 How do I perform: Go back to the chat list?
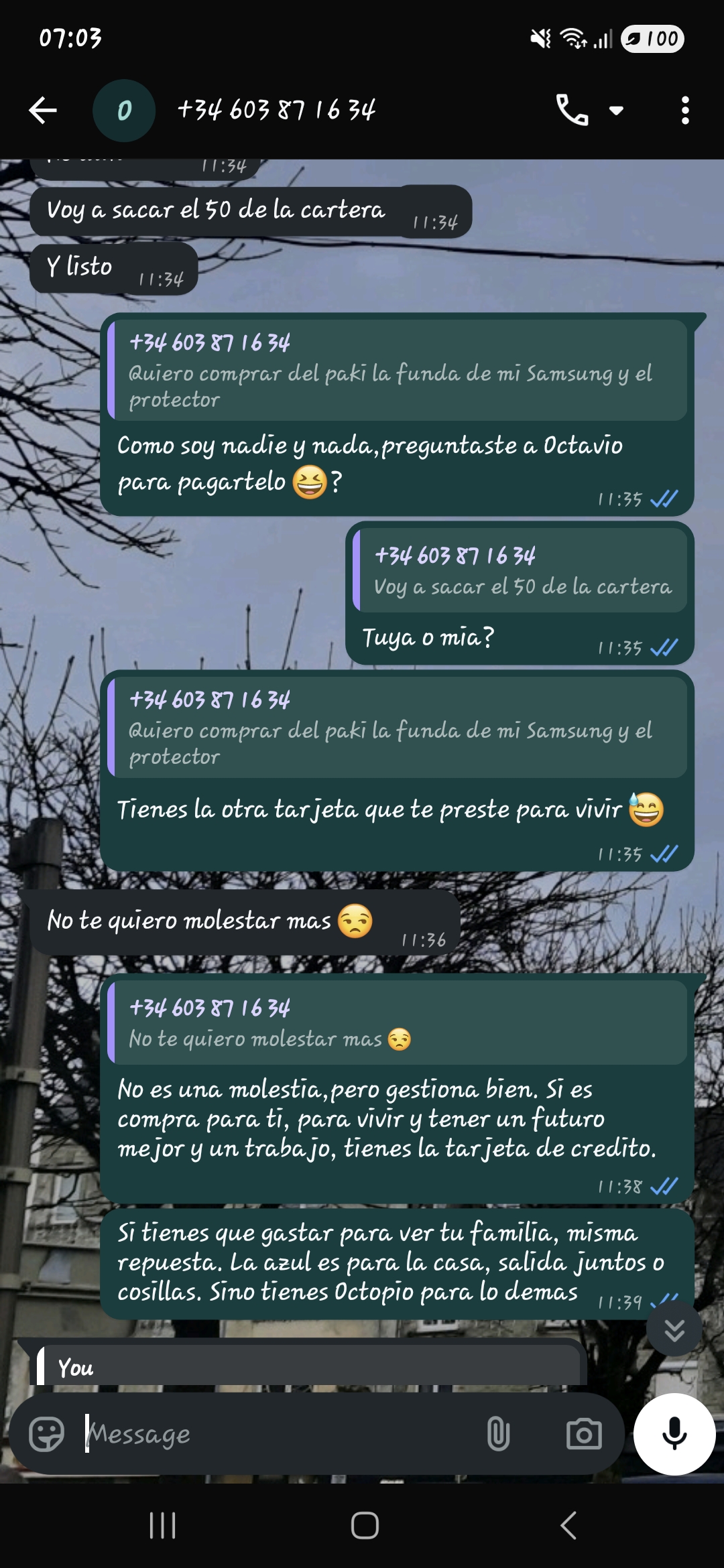(x=43, y=111)
